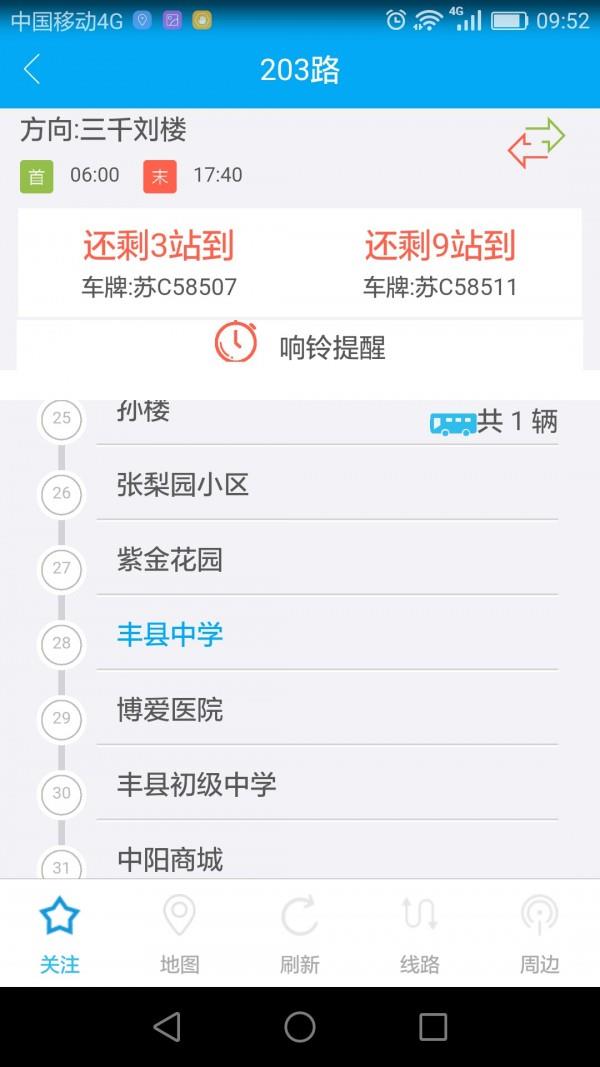Go back from the 203路 page
600x1067 pixels.
(x=32, y=69)
